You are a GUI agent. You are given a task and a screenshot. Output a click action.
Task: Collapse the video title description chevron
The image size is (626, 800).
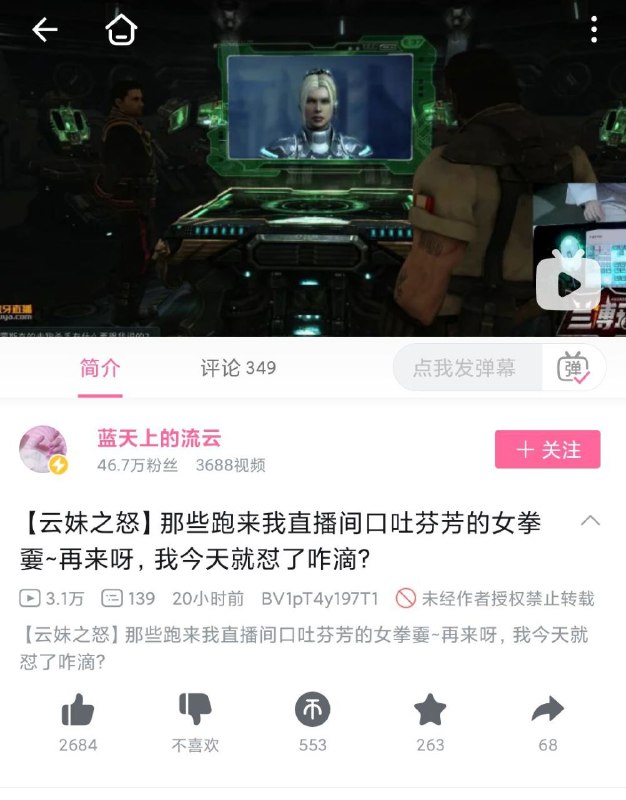591,521
